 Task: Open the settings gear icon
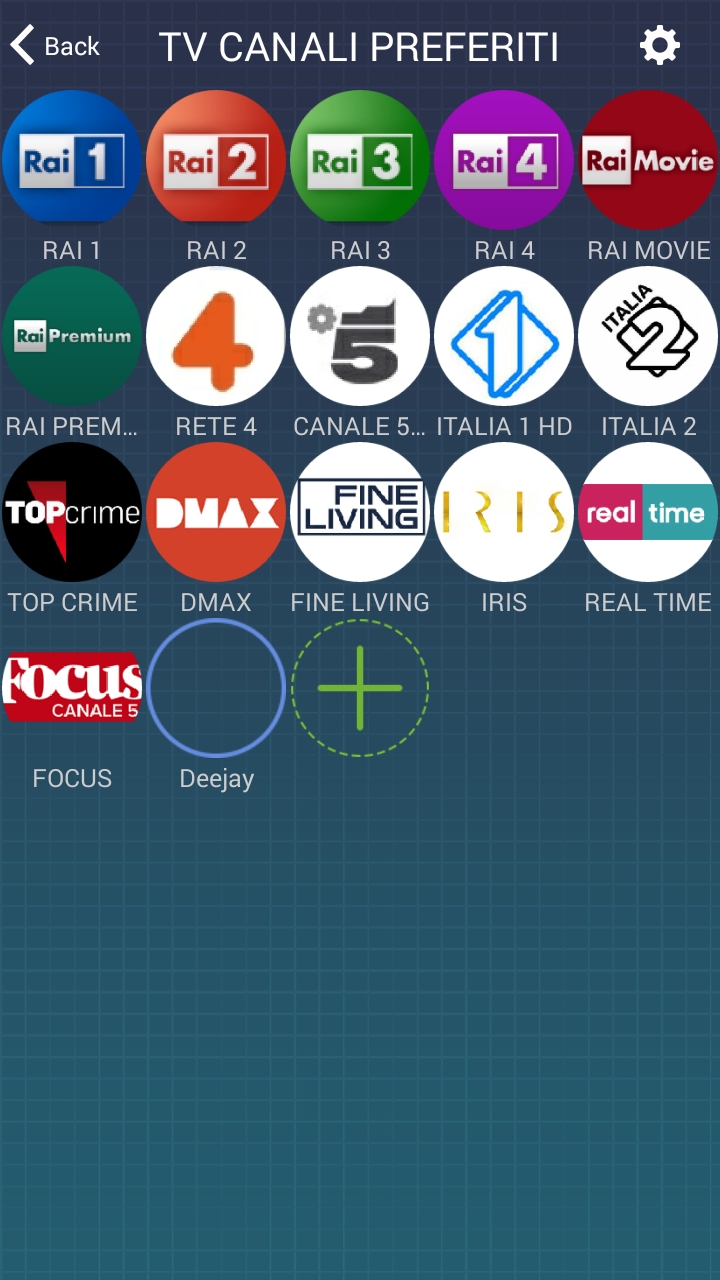click(660, 46)
